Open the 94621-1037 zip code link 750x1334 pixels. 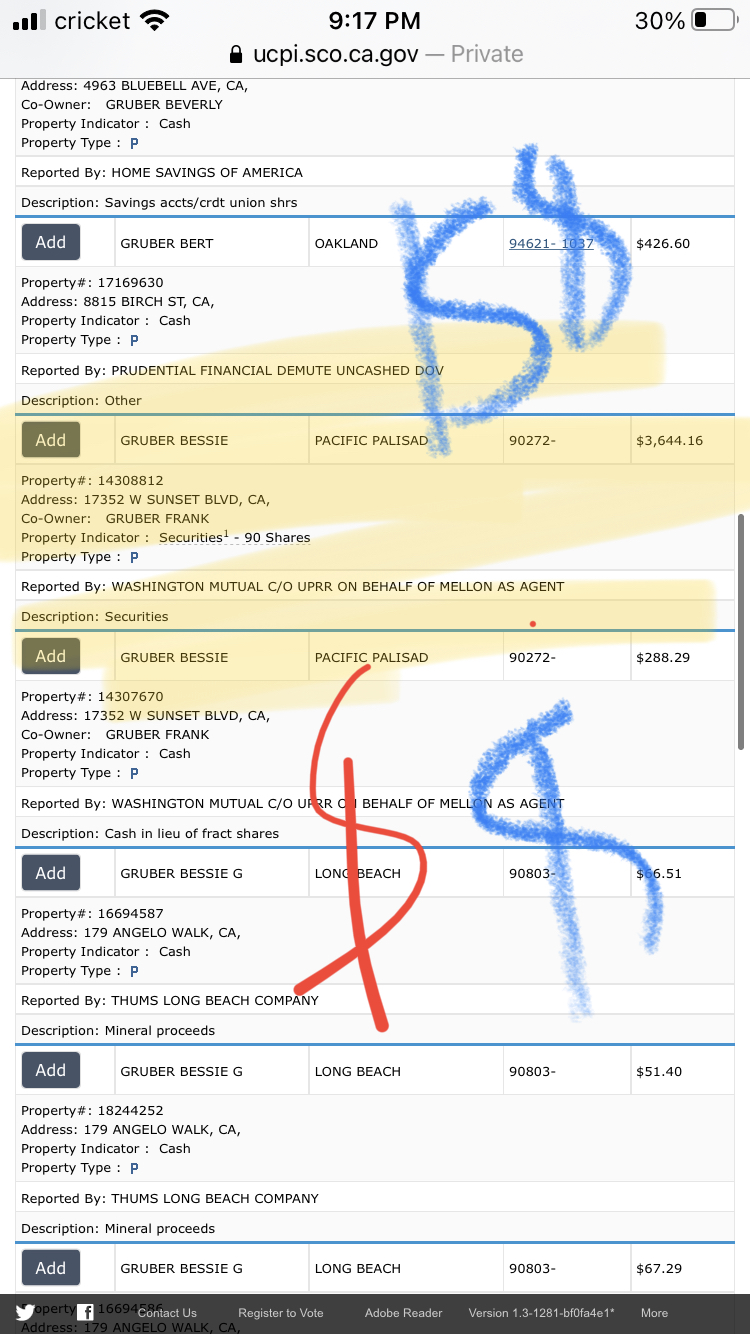(x=551, y=243)
